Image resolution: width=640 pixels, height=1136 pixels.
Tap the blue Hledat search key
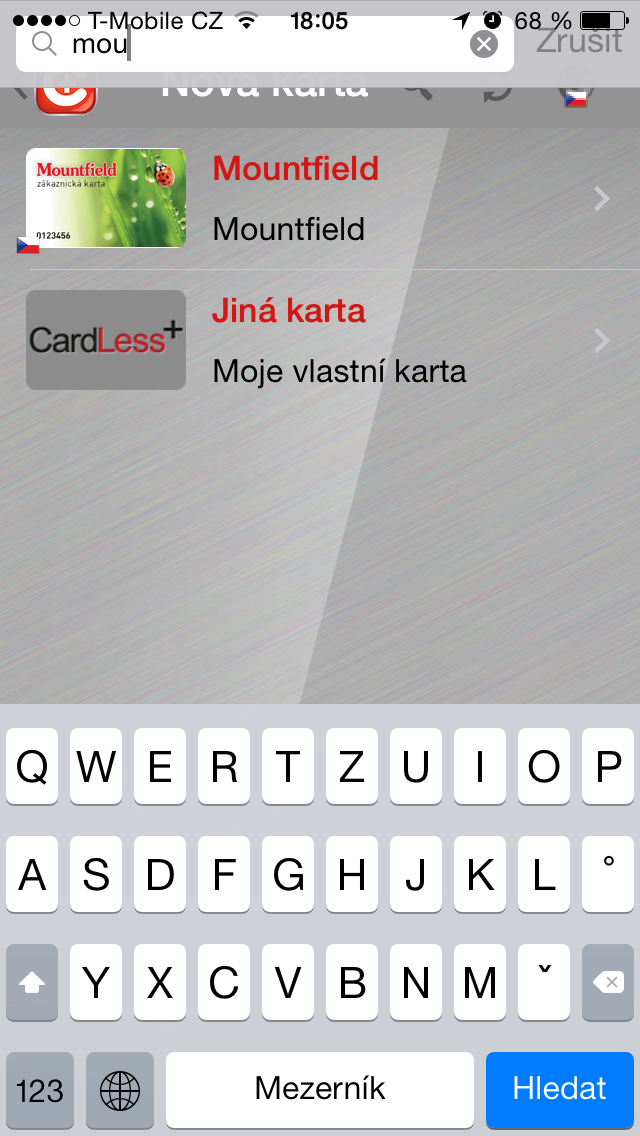pyautogui.click(x=560, y=1089)
